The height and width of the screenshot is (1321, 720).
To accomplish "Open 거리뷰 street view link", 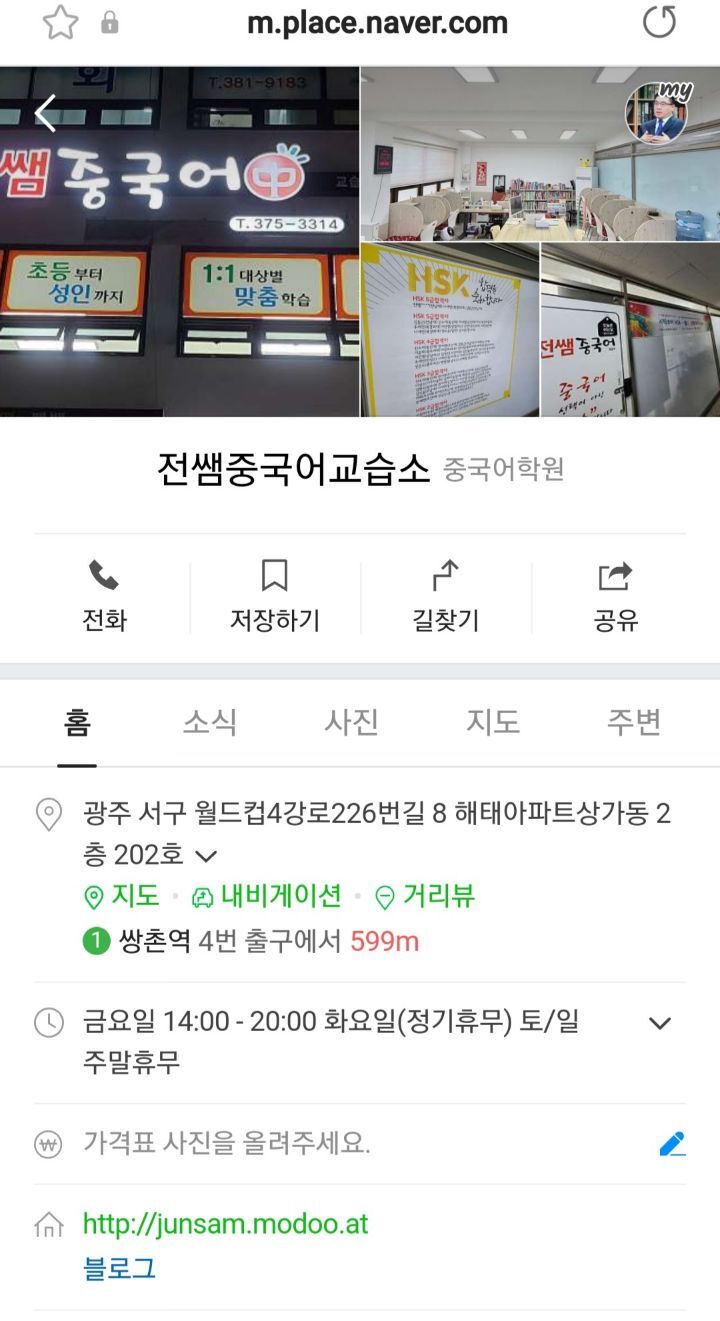I will (425, 897).
